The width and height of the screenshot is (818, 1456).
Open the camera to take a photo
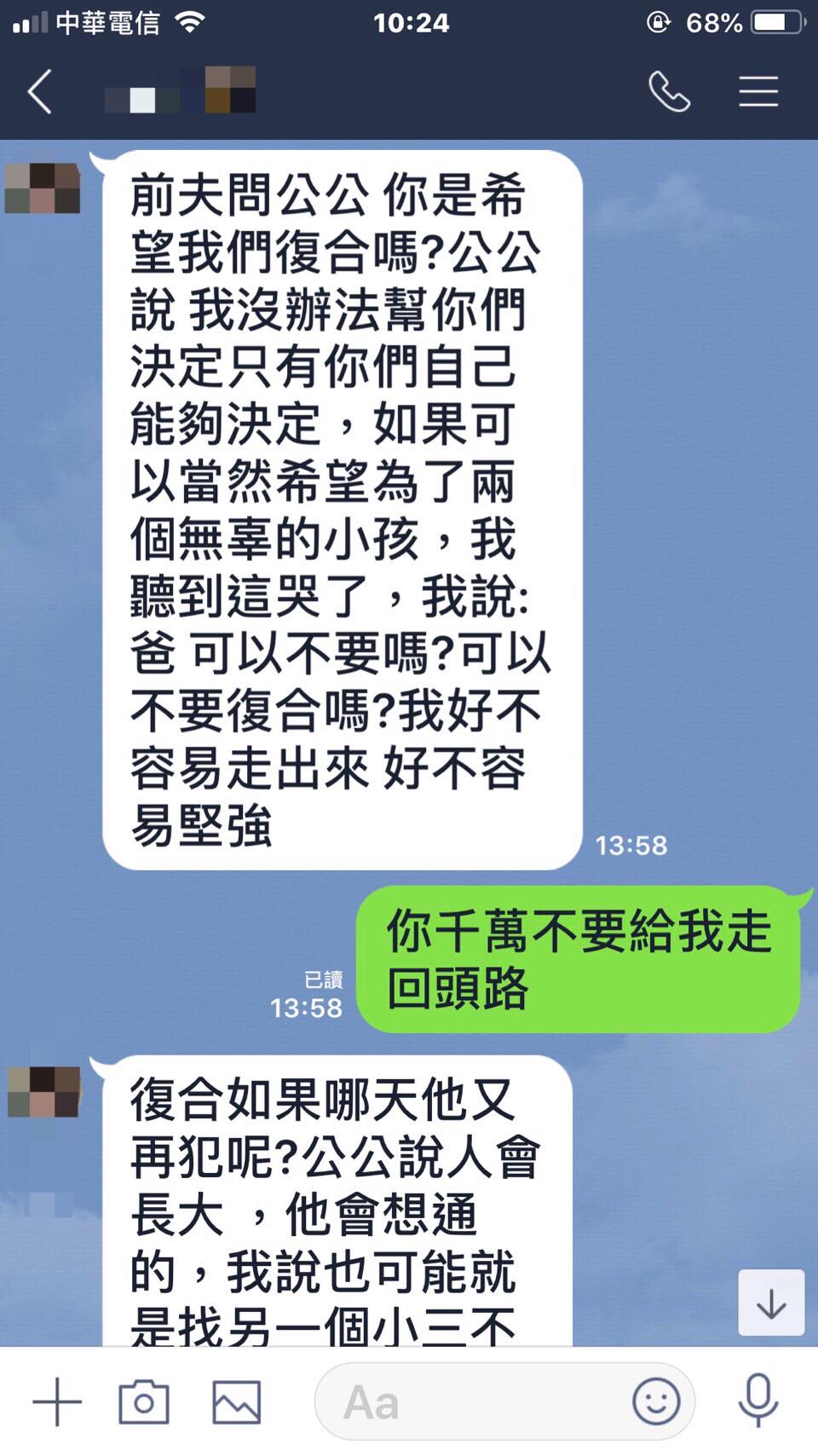144,1401
